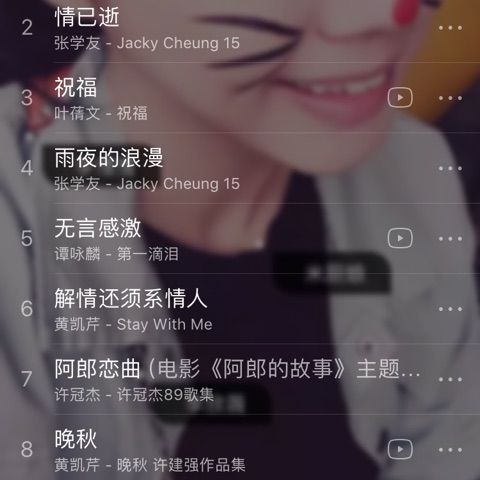Open more options for 阿郎恋曲
This screenshot has width=480, height=480.
coord(450,379)
